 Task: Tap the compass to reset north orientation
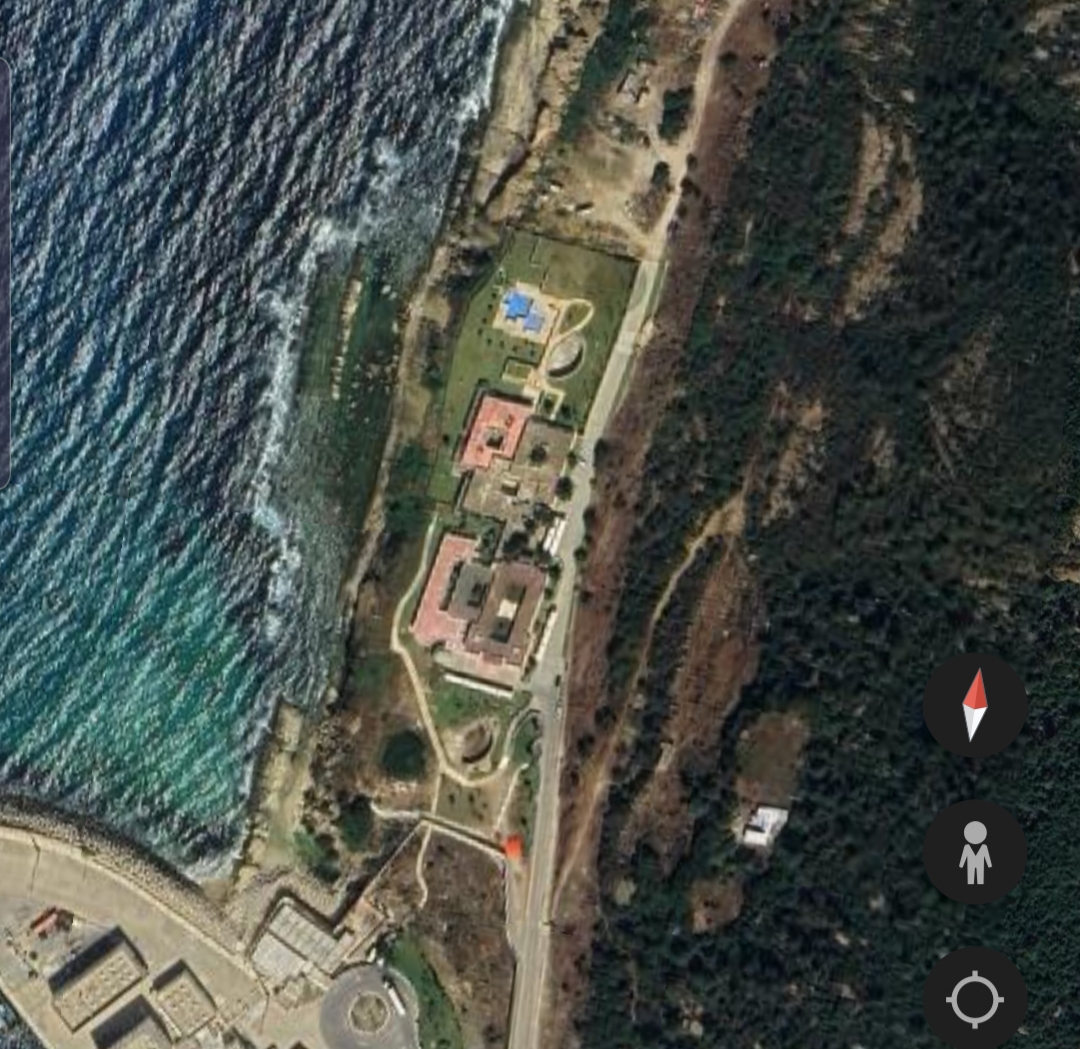975,705
